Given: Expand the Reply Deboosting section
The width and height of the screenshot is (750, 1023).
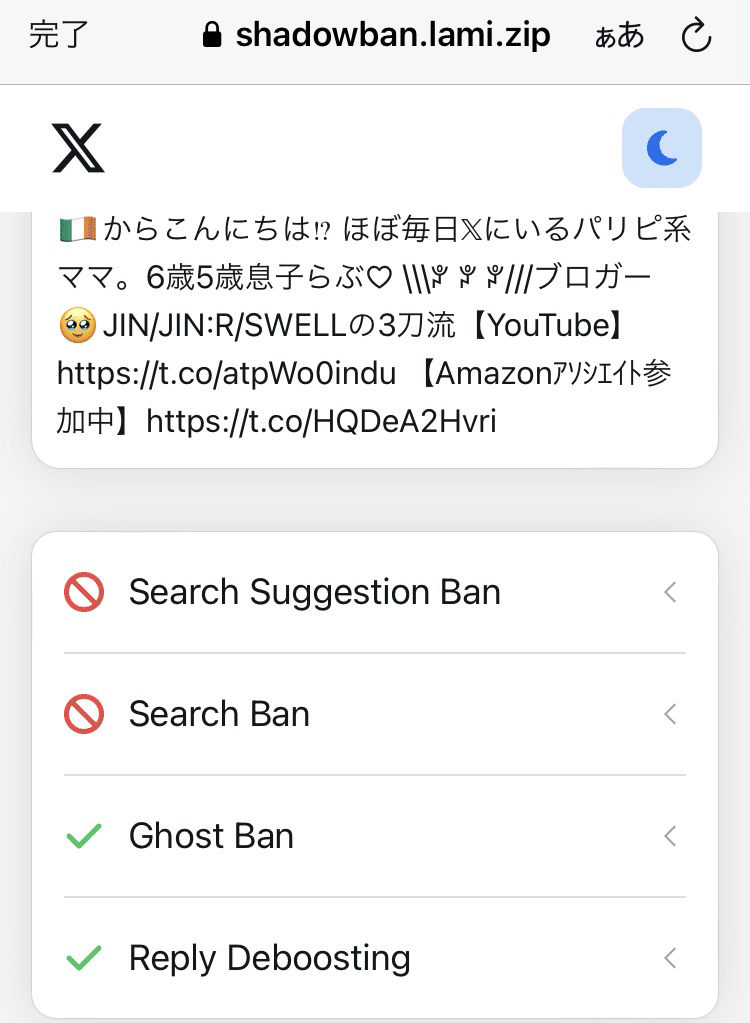Looking at the screenshot, I should tap(670, 957).
